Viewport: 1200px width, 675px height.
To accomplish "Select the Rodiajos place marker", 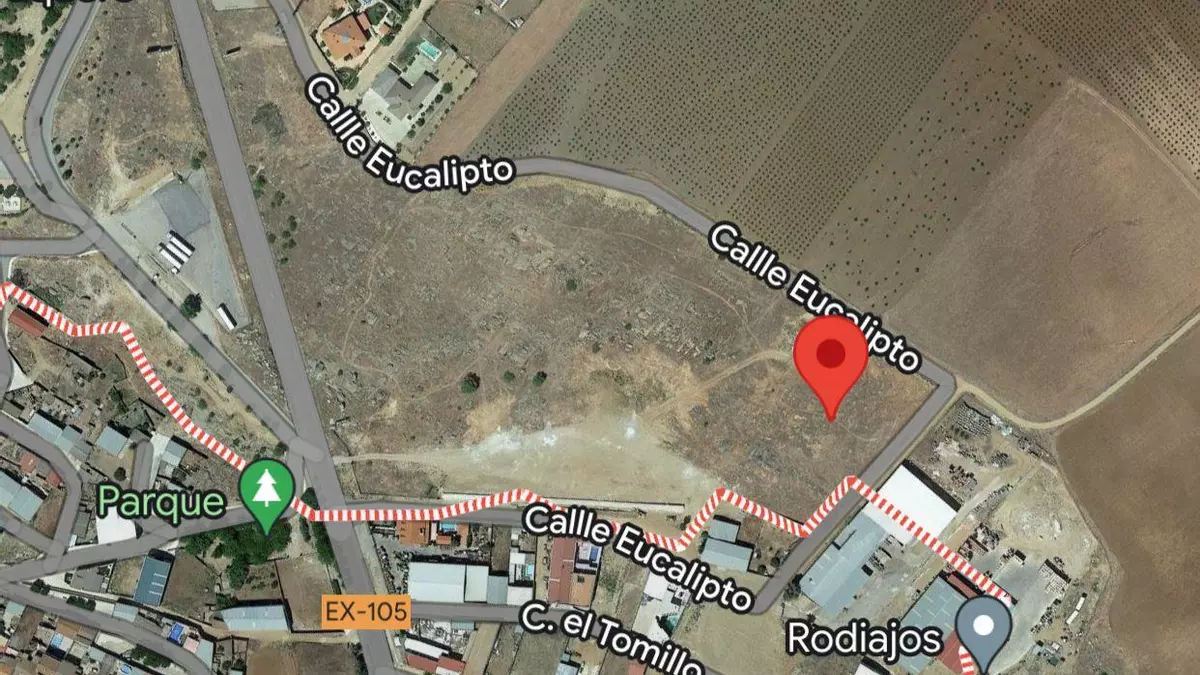I will 983,628.
